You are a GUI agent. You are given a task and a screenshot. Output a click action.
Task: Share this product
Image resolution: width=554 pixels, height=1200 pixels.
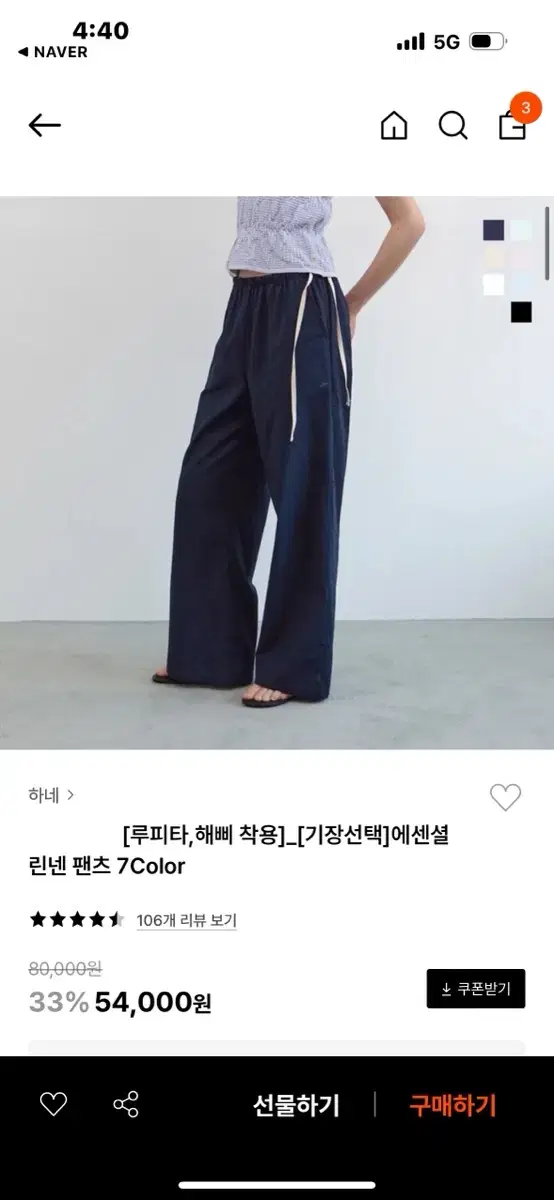pyautogui.click(x=126, y=1104)
